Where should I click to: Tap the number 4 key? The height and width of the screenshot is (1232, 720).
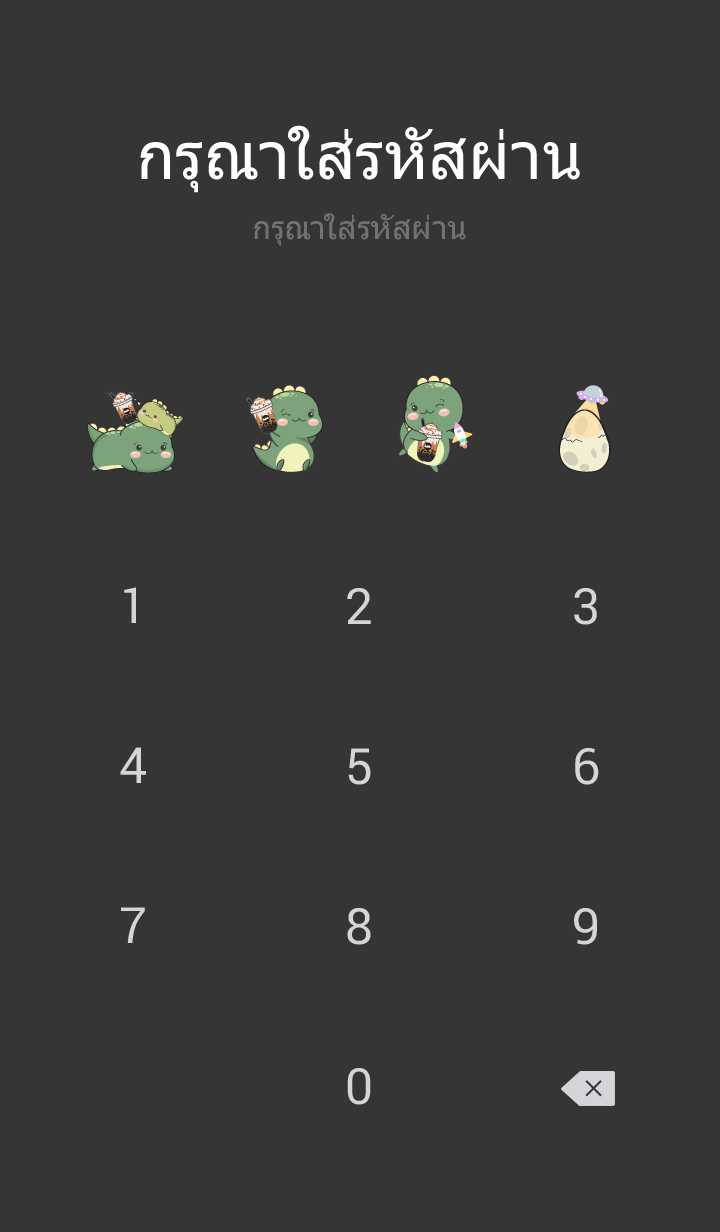133,767
